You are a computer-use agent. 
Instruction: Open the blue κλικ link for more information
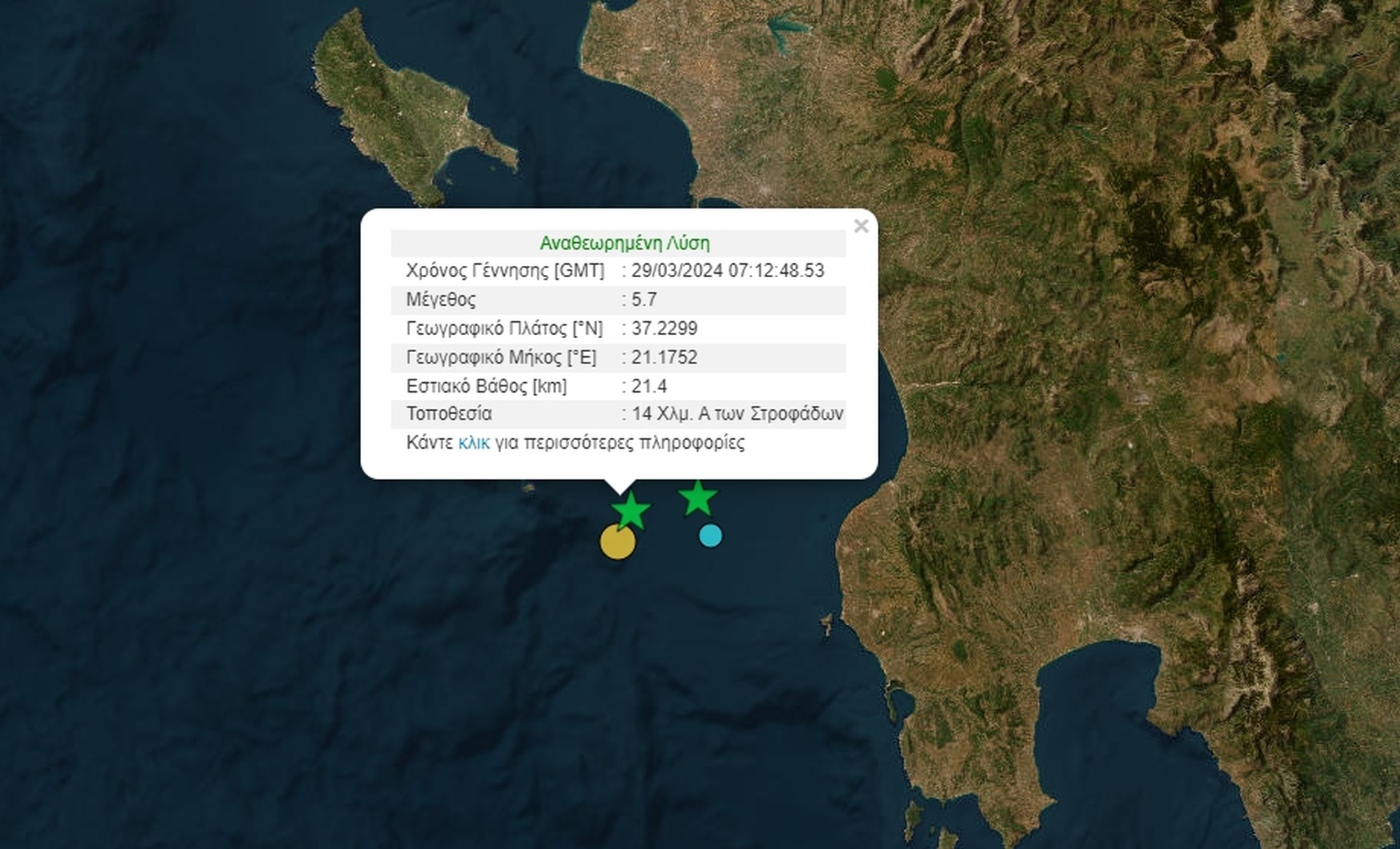click(474, 443)
